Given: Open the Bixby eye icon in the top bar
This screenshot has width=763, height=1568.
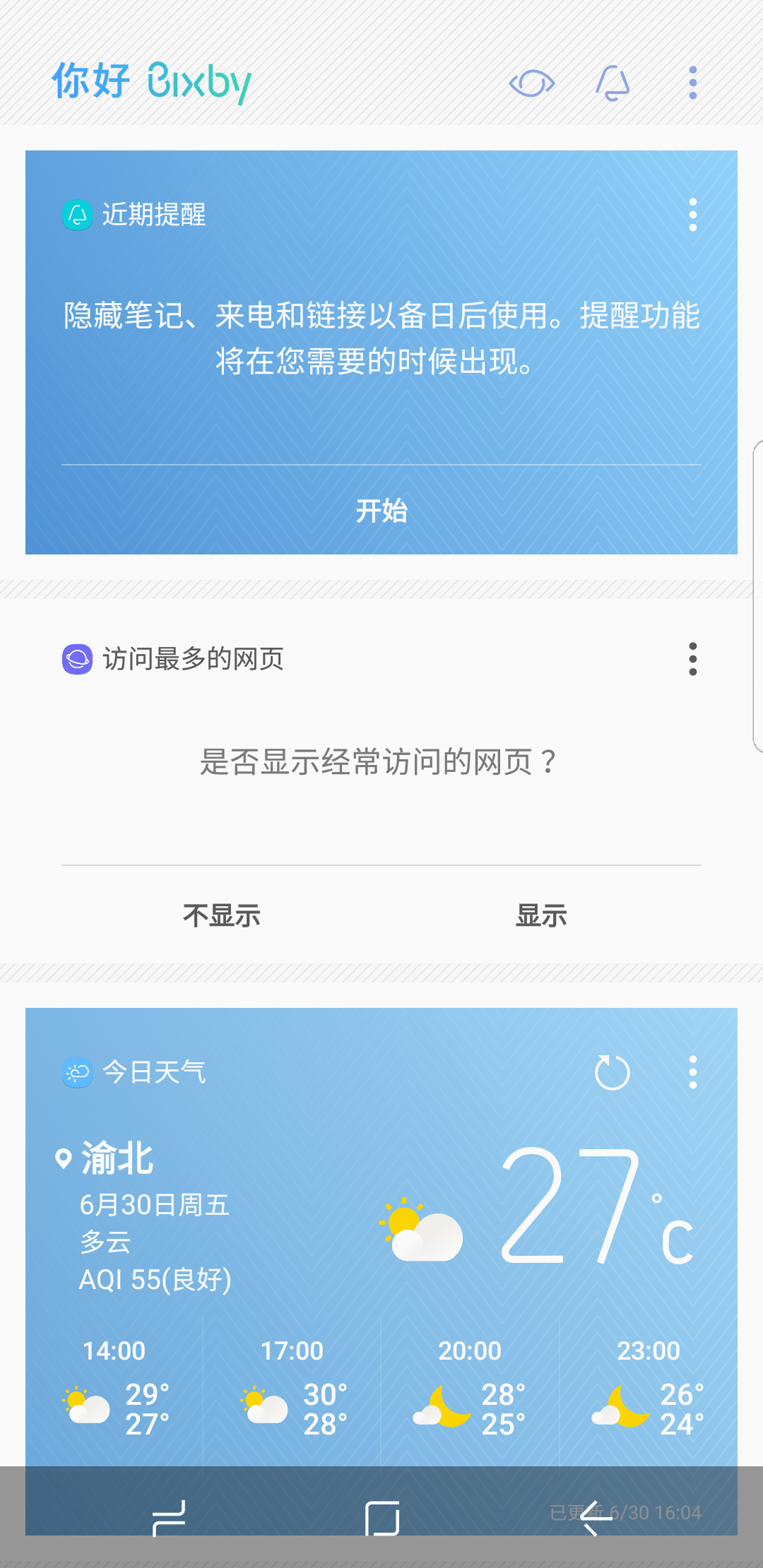Looking at the screenshot, I should coord(533,83).
